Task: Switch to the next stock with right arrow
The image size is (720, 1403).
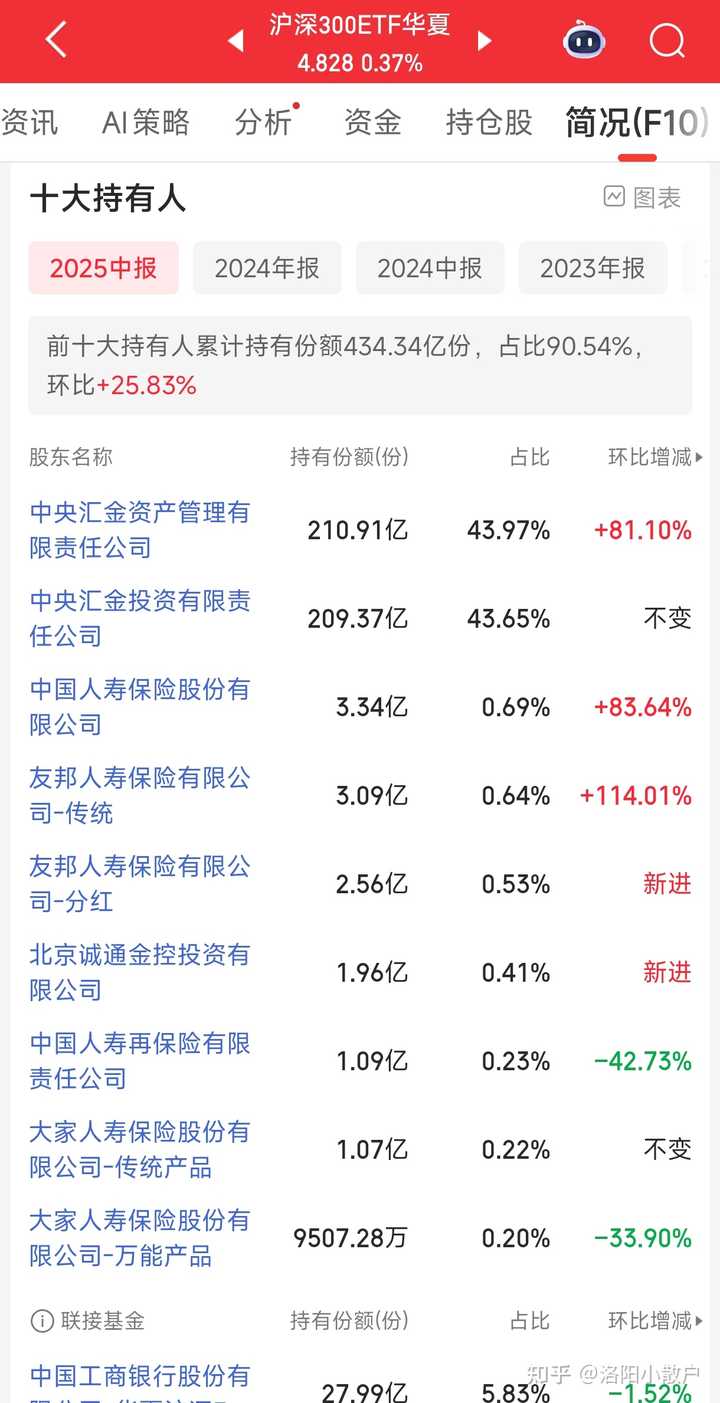Action: 485,41
